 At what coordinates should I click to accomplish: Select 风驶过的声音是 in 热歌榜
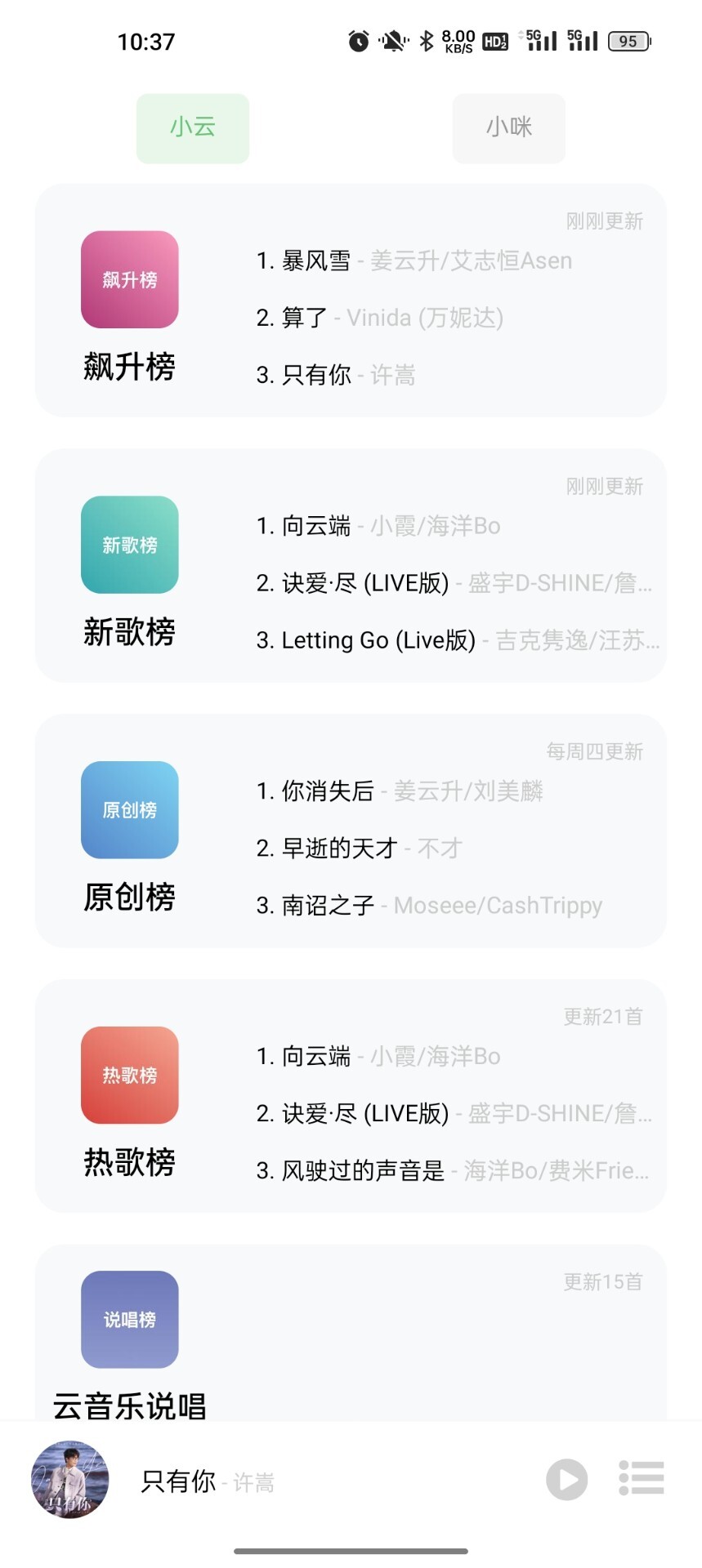coord(454,1170)
